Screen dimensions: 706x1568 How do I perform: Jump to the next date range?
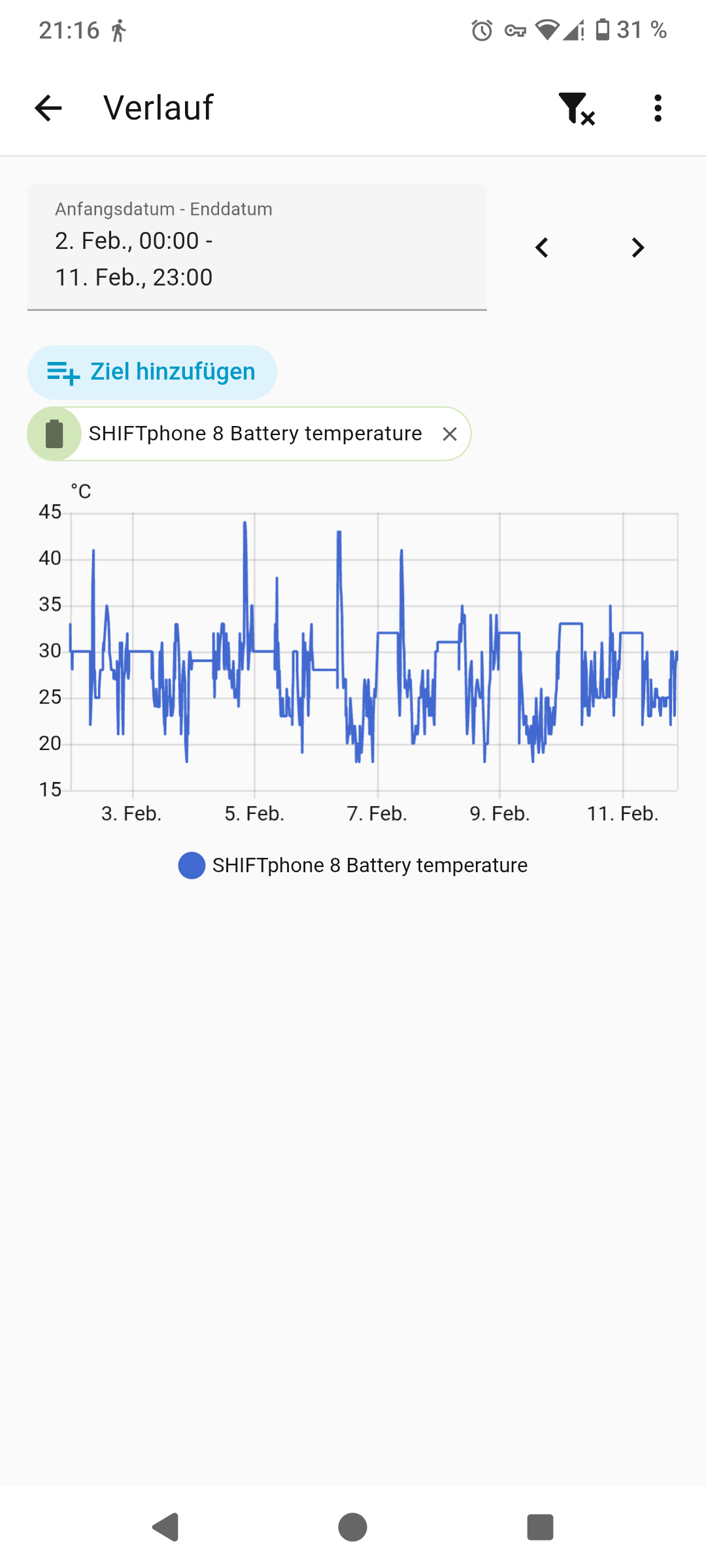637,248
